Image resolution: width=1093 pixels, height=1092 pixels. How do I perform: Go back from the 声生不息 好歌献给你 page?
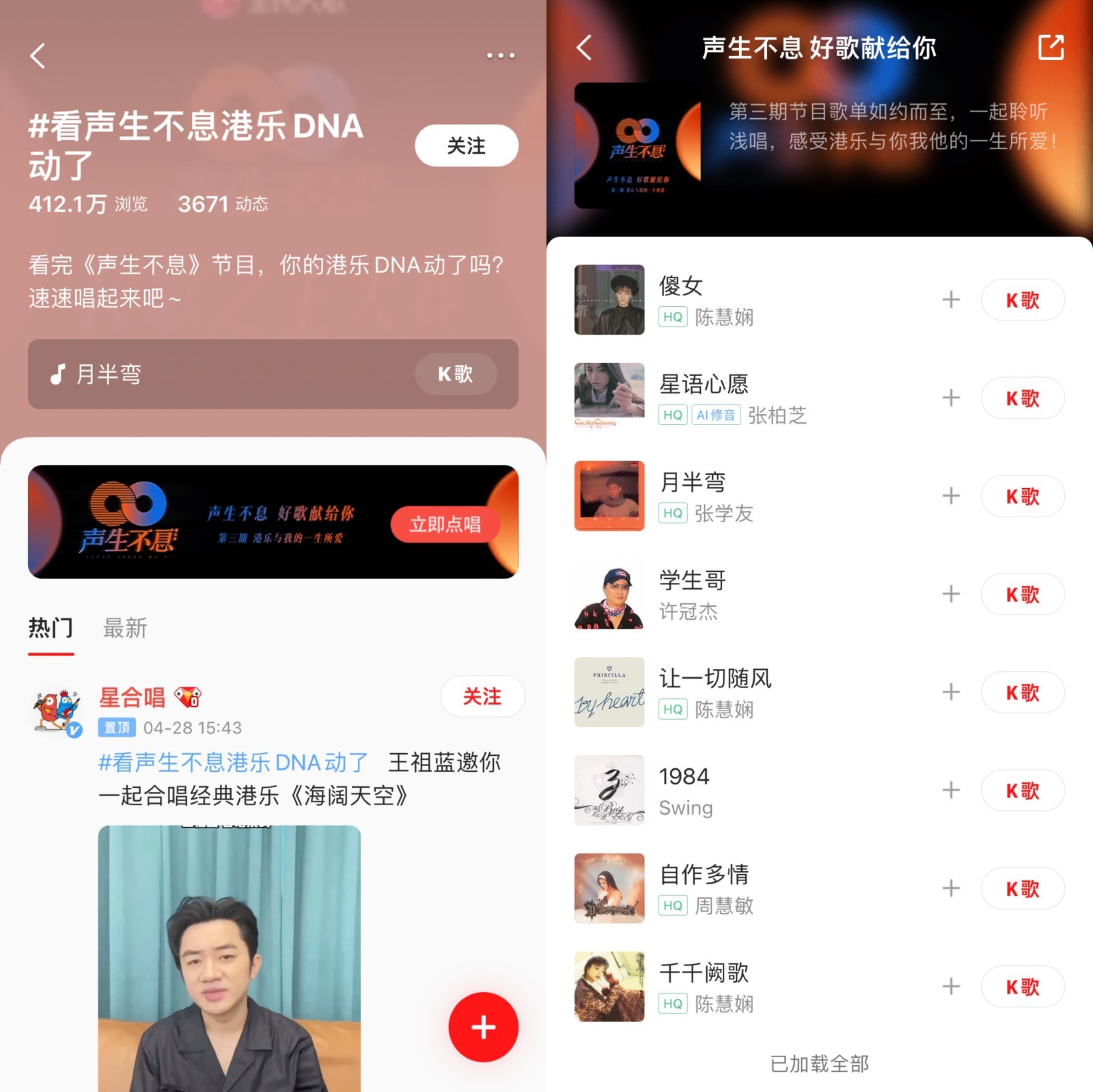click(x=584, y=48)
